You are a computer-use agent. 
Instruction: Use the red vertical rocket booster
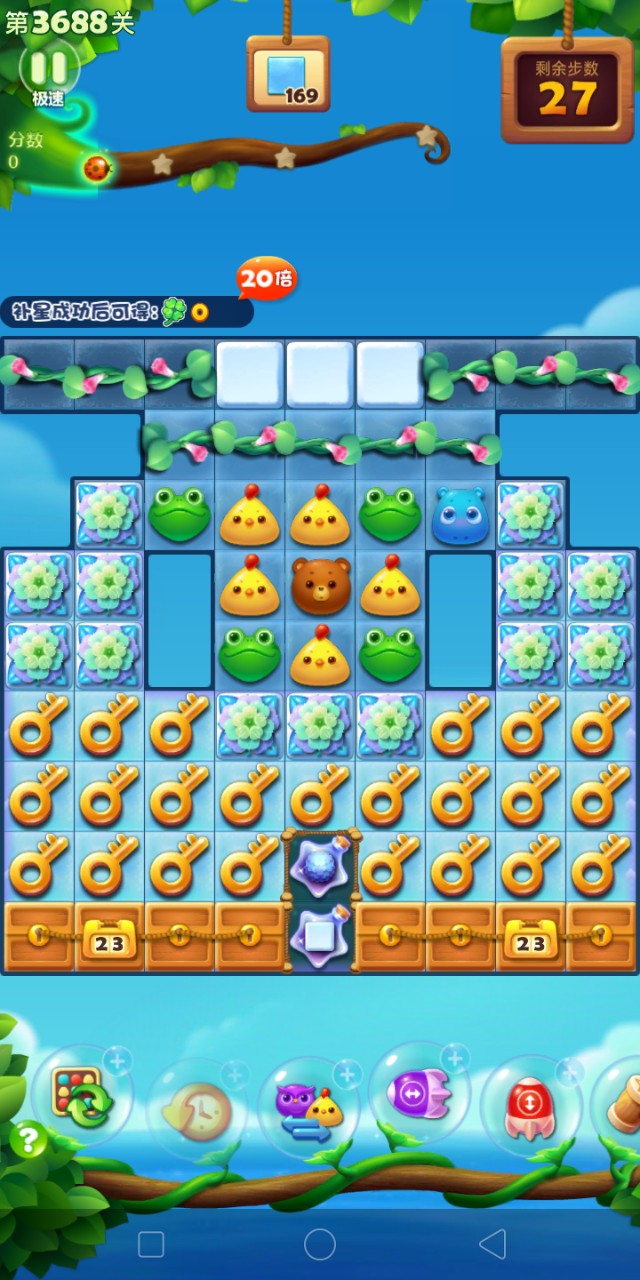pyautogui.click(x=530, y=1108)
